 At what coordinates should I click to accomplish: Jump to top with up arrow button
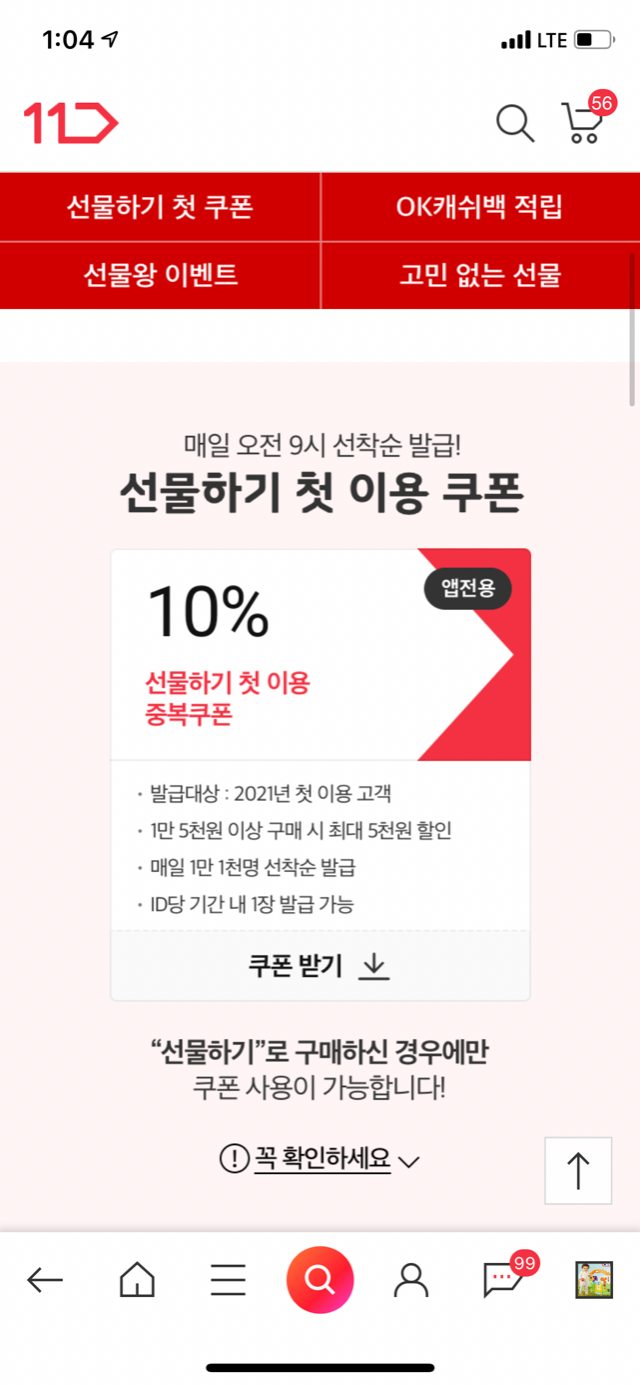577,1170
